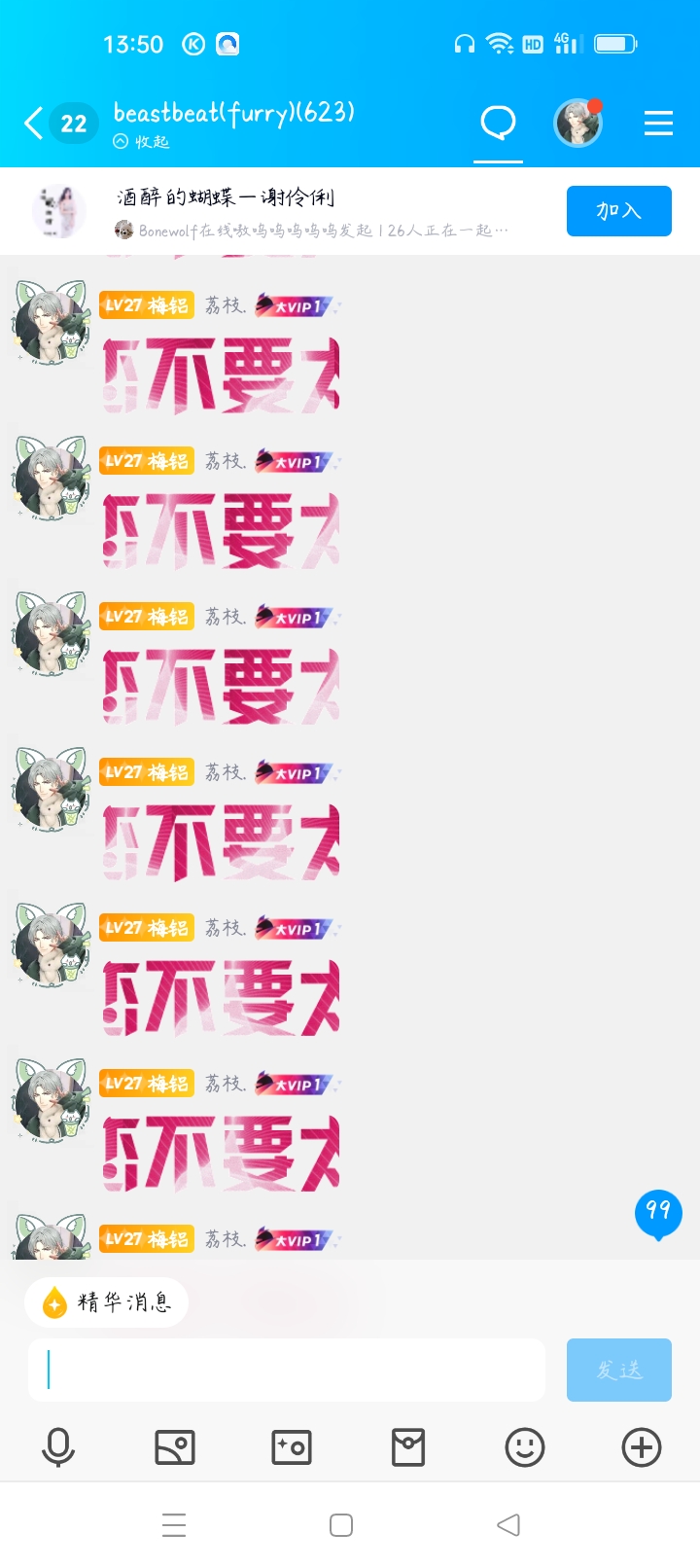Jump to the 99 unread messages bubble
The width and height of the screenshot is (700, 1568).
[x=658, y=1212]
